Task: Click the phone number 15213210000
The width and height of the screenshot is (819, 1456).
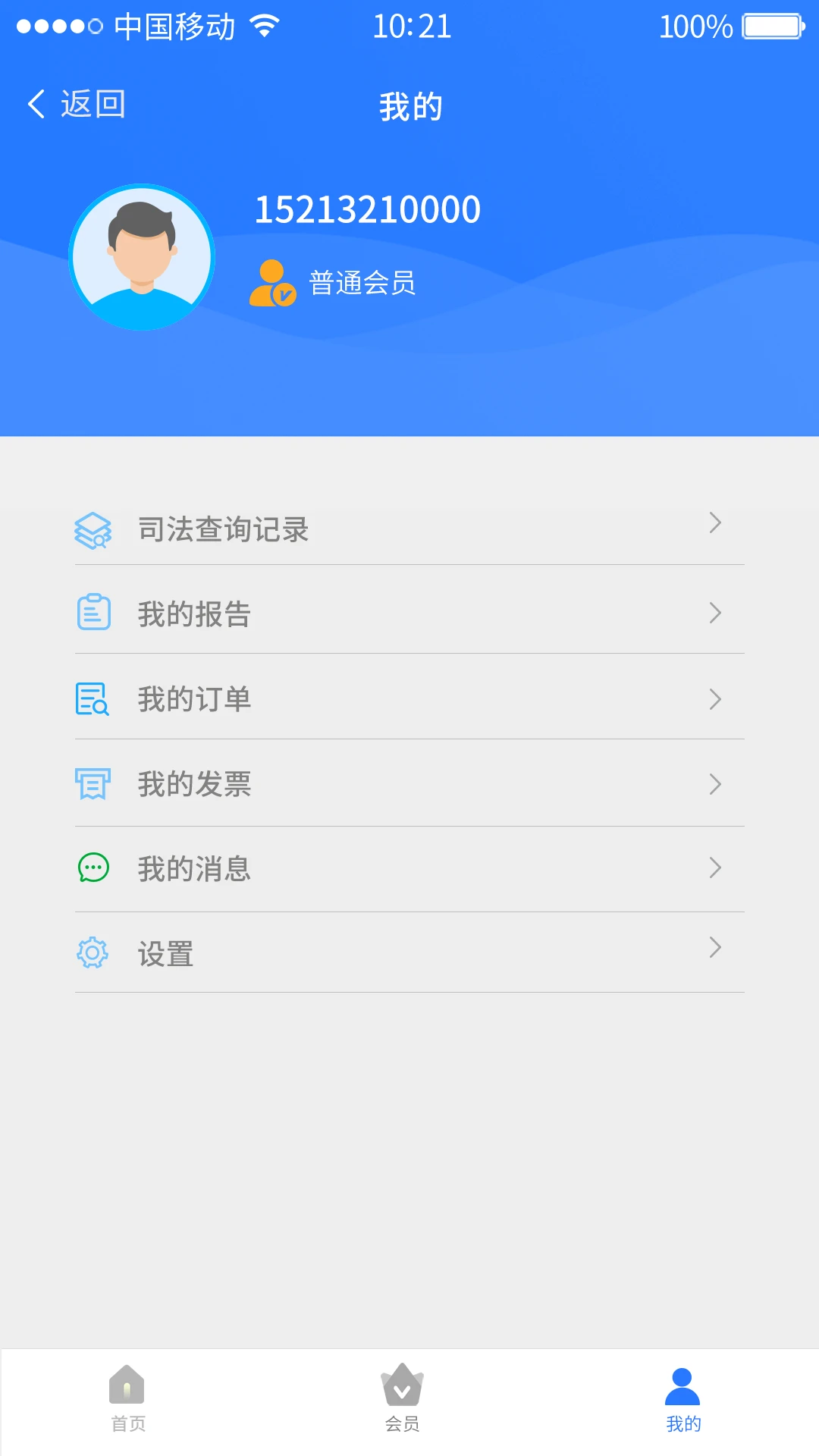Action: coord(368,209)
